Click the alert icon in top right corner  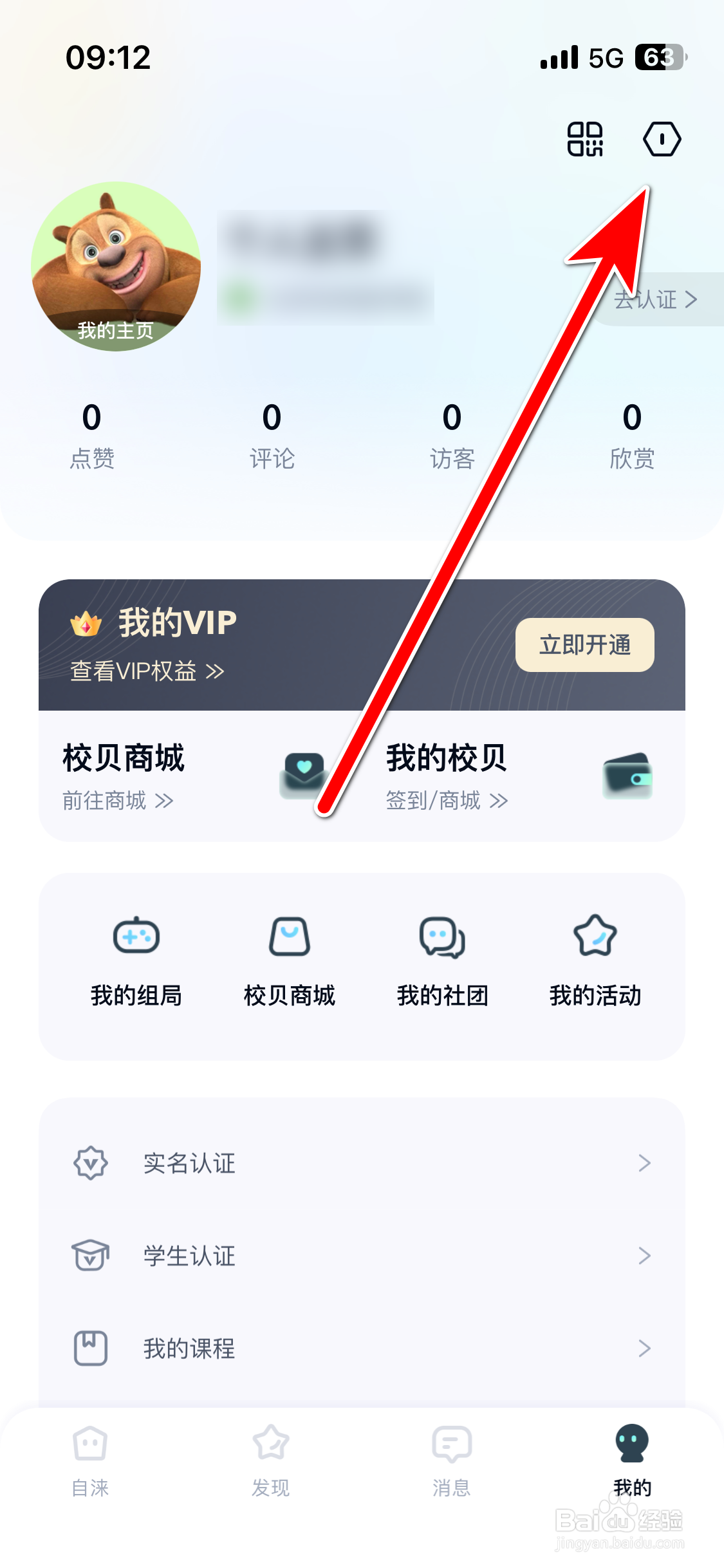662,140
